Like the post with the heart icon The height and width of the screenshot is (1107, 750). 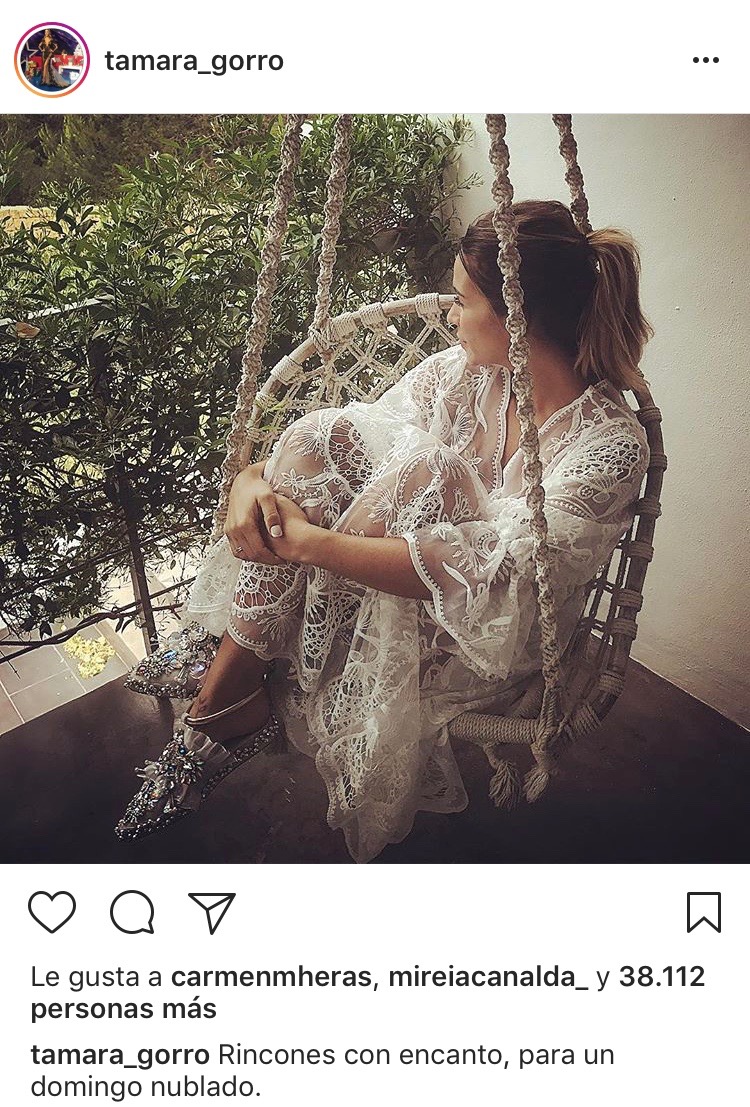(52, 912)
